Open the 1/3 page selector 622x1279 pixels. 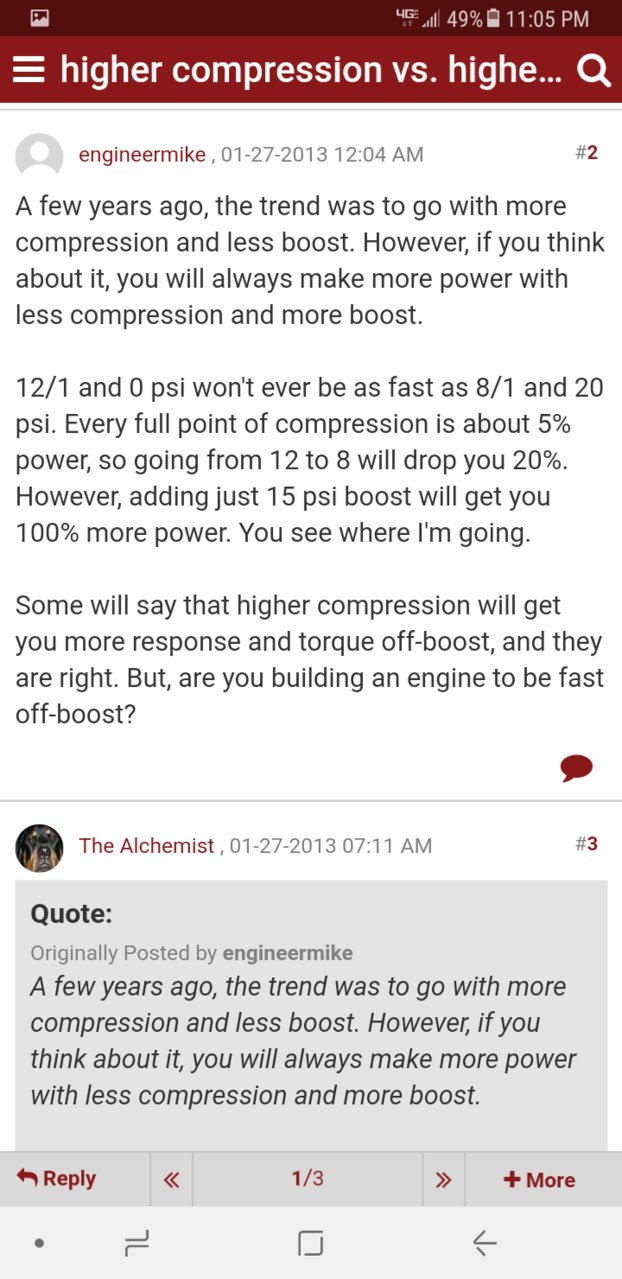307,1179
